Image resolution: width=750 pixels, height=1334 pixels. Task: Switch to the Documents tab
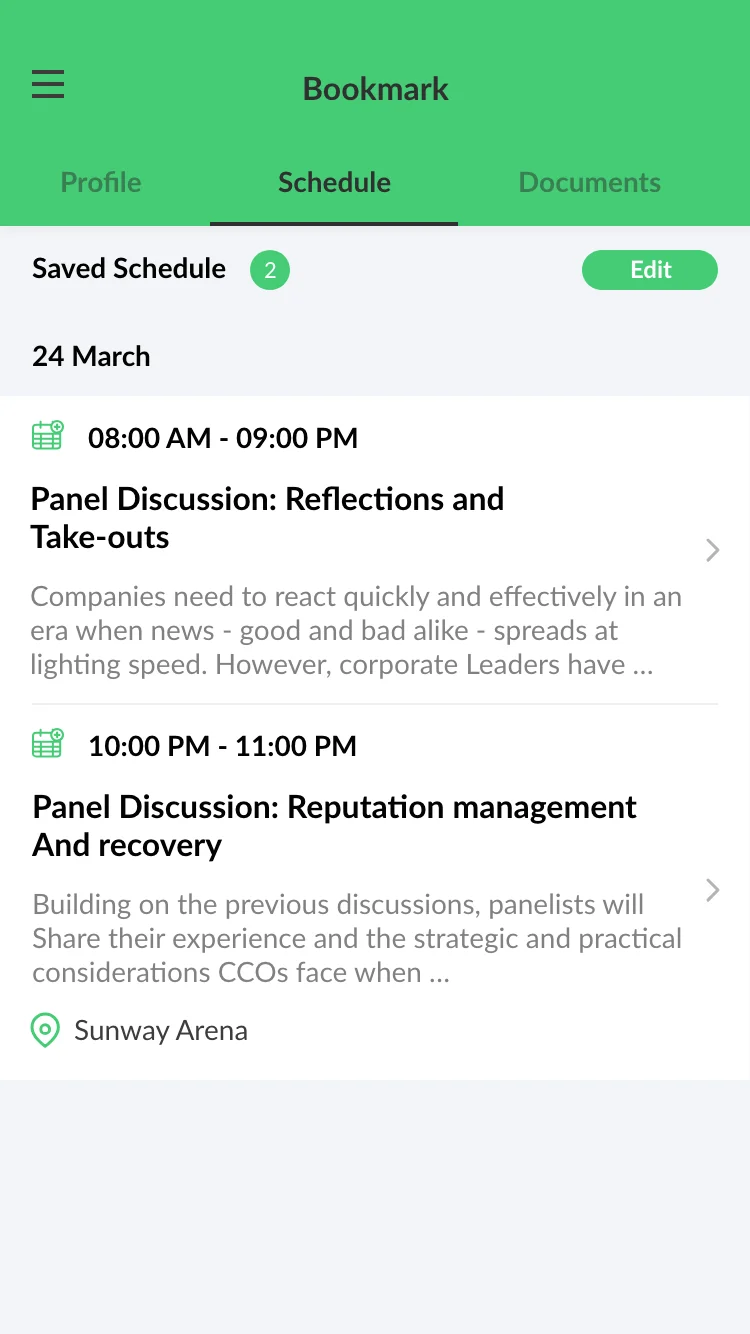point(589,183)
